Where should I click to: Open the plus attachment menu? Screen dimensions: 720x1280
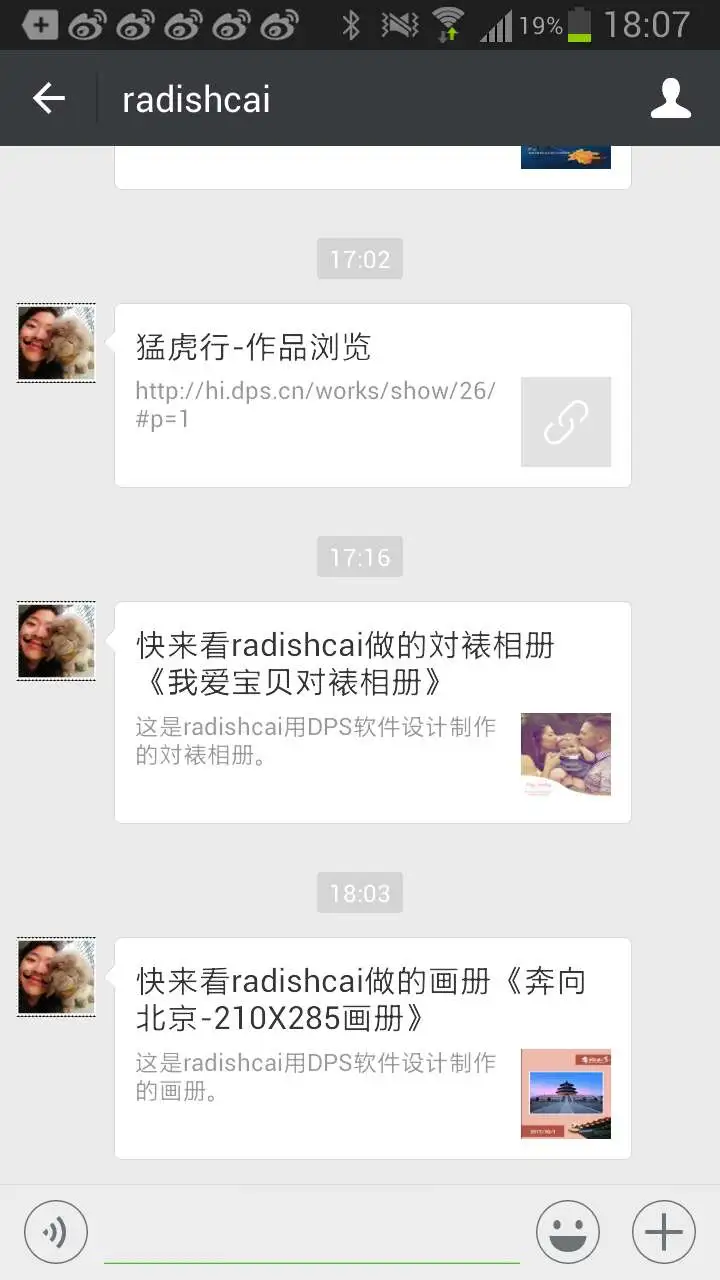pyautogui.click(x=664, y=1232)
